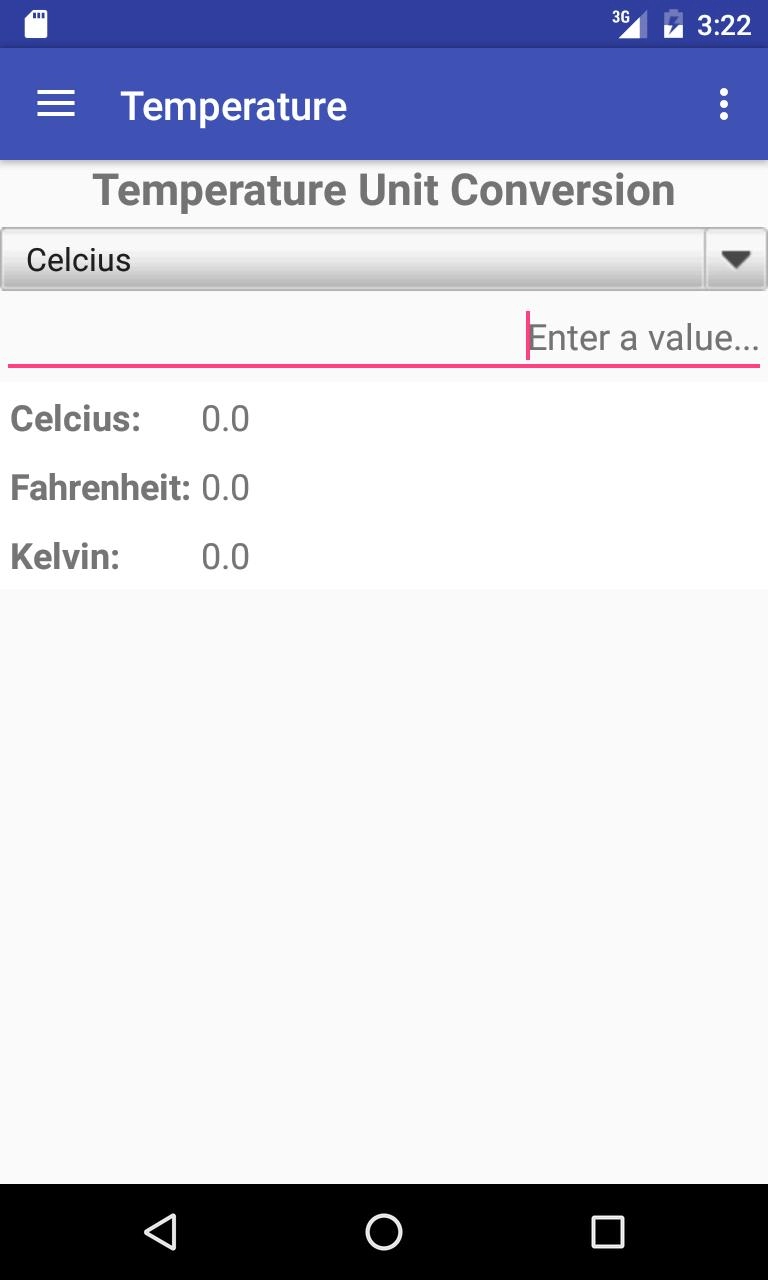Open the navigation drawer menu
Screen dimensions: 768x1280
56,104
